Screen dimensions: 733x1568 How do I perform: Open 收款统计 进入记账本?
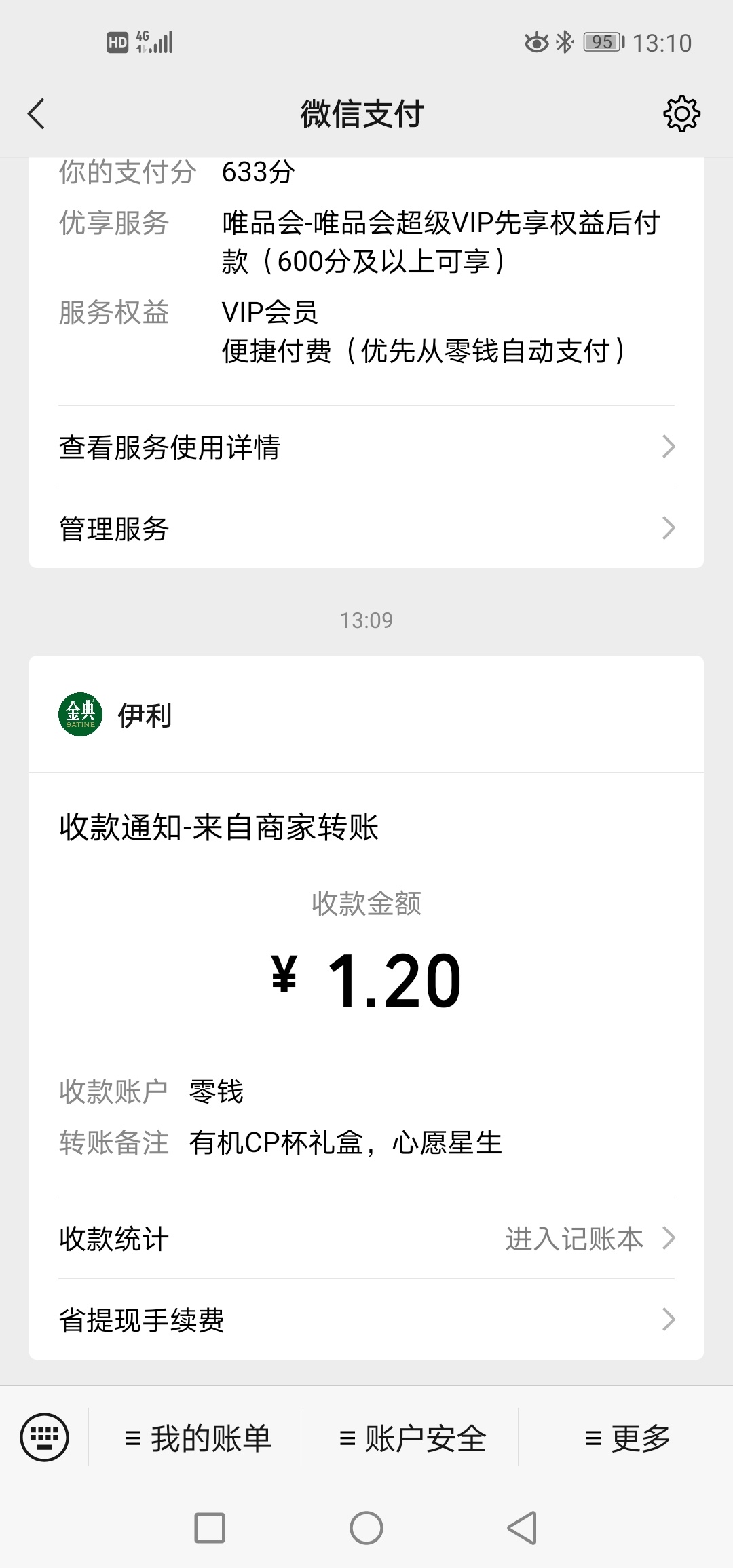point(366,1238)
